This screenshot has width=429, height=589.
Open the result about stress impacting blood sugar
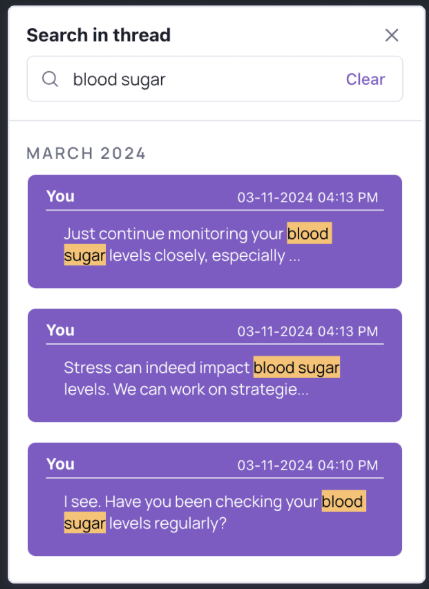pos(214,365)
